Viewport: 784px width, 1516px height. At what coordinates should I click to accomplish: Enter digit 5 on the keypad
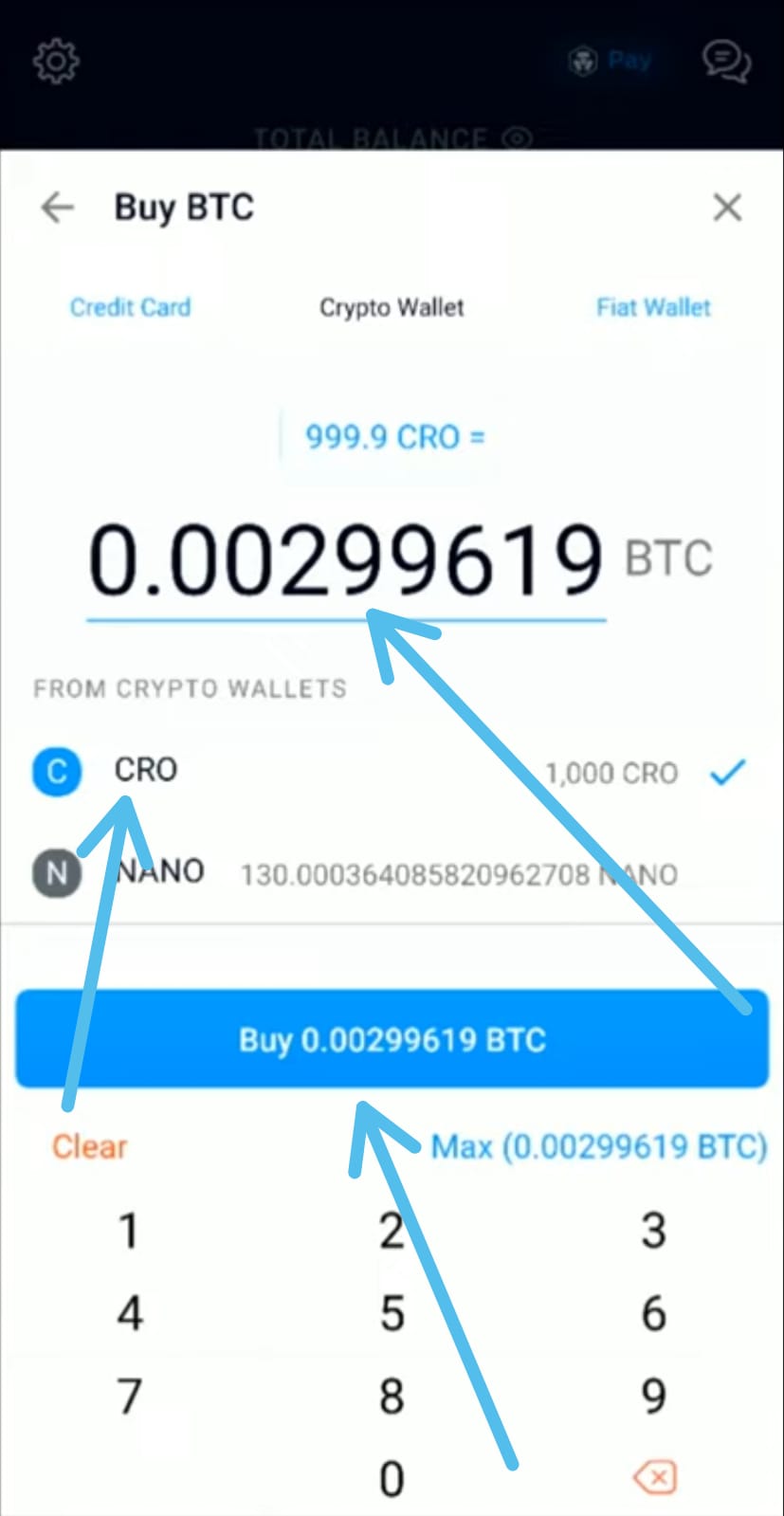click(x=392, y=1314)
